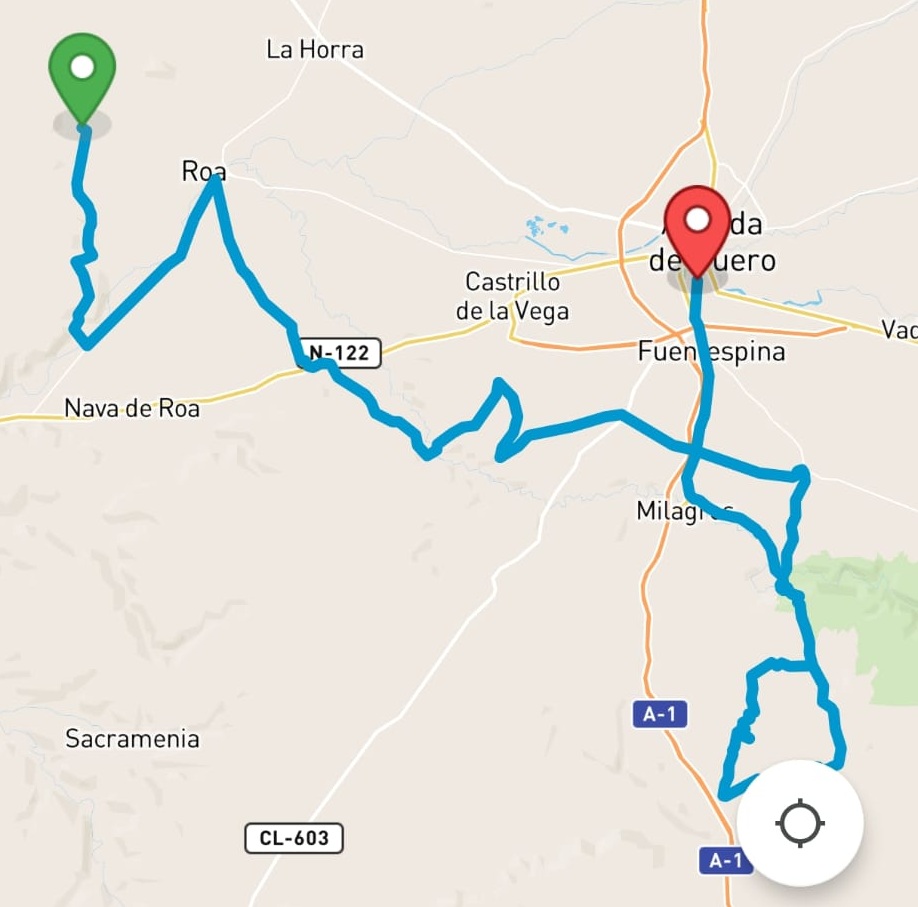The width and height of the screenshot is (918, 907).
Task: Center map on my current location
Action: [x=799, y=823]
